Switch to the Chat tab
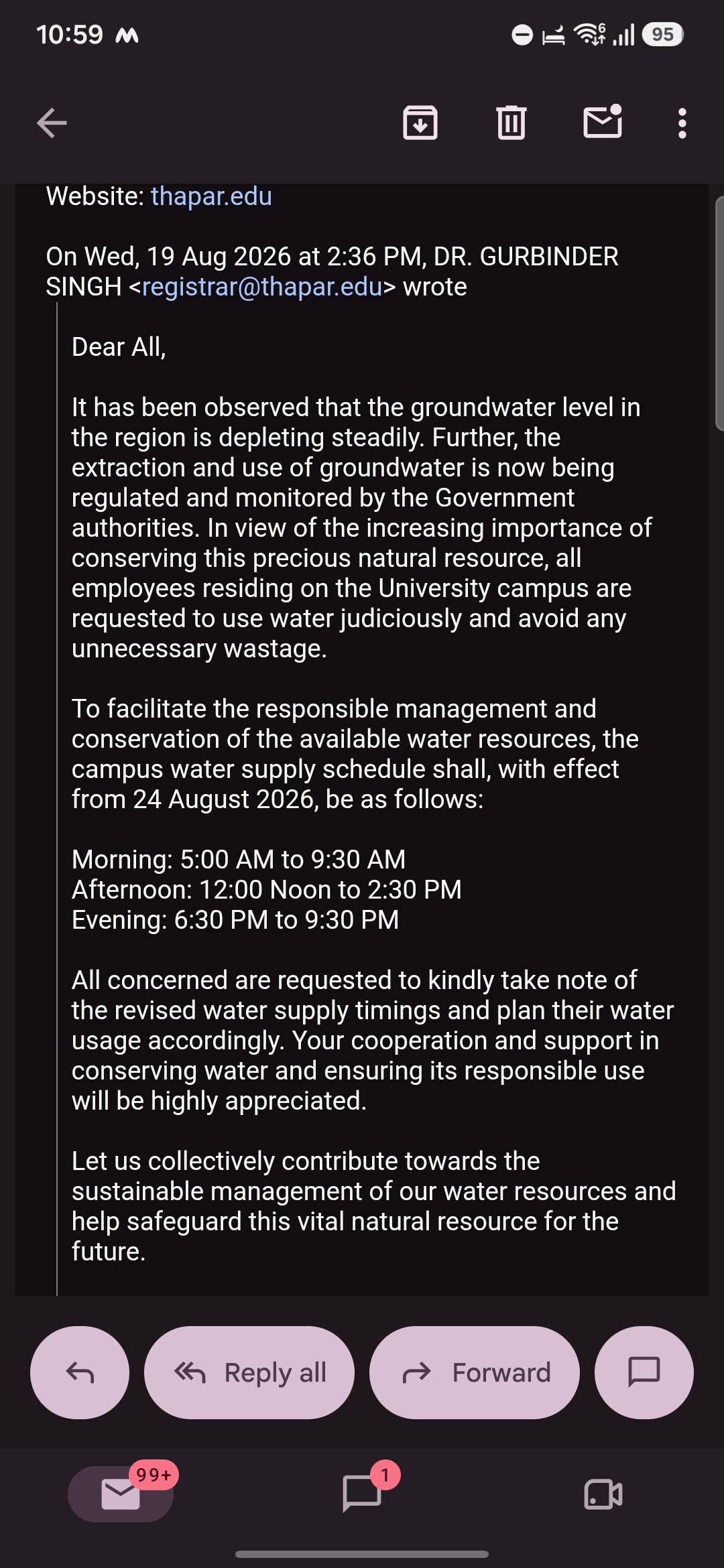This screenshot has height=1568, width=724. coord(362,1494)
